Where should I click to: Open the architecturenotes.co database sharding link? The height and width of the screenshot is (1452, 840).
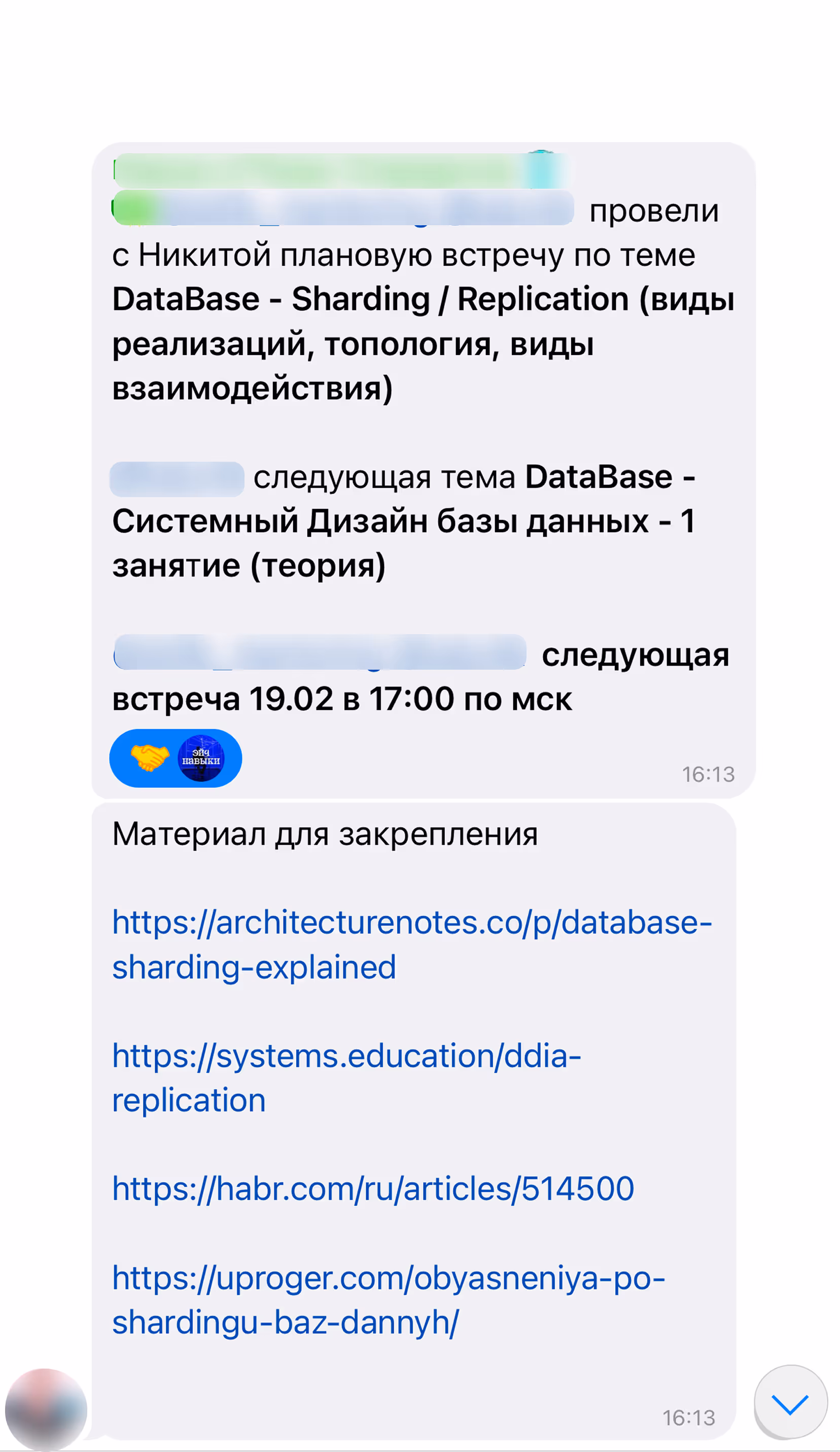412,944
